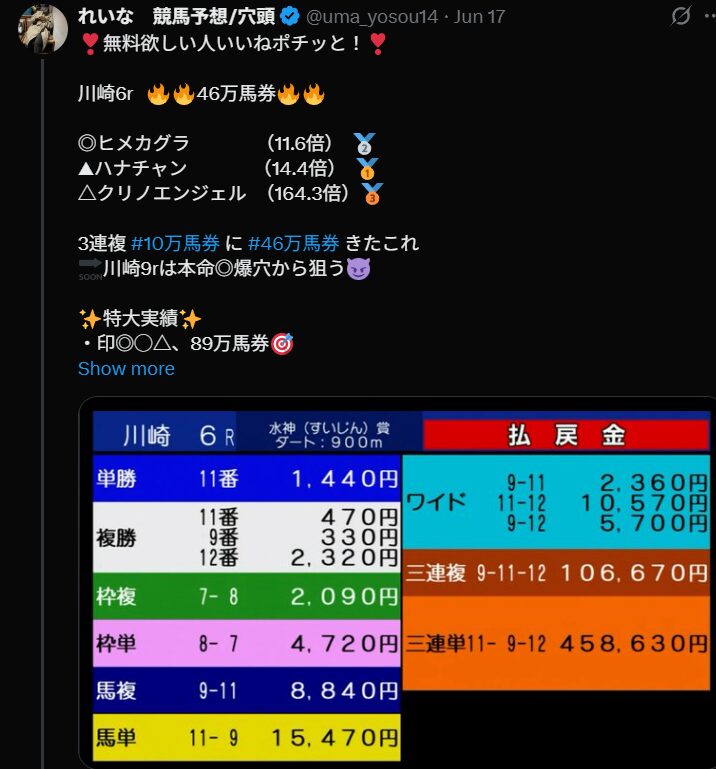Open the #46万馬券 hashtag
716x769 pixels.
(x=293, y=243)
